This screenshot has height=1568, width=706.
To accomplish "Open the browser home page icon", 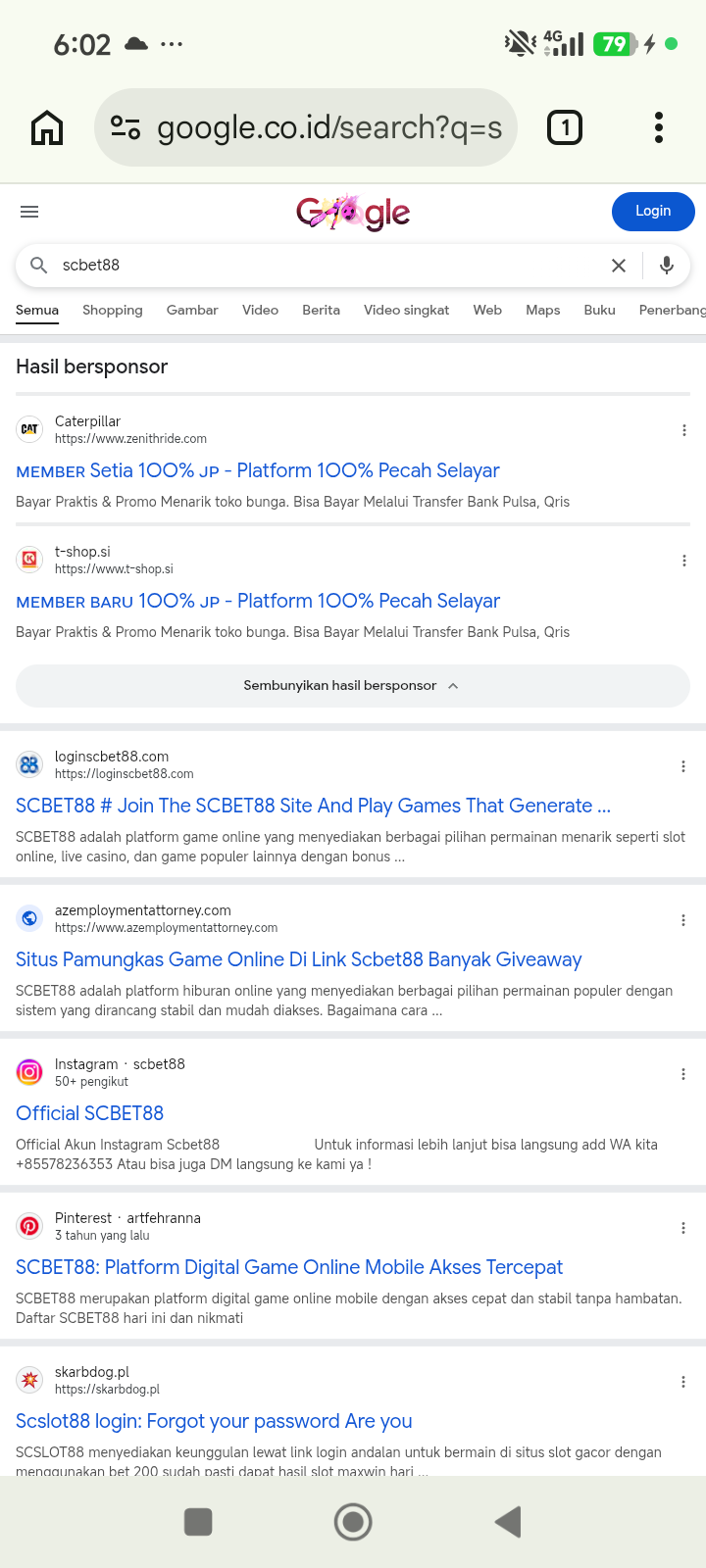I will click(x=47, y=127).
